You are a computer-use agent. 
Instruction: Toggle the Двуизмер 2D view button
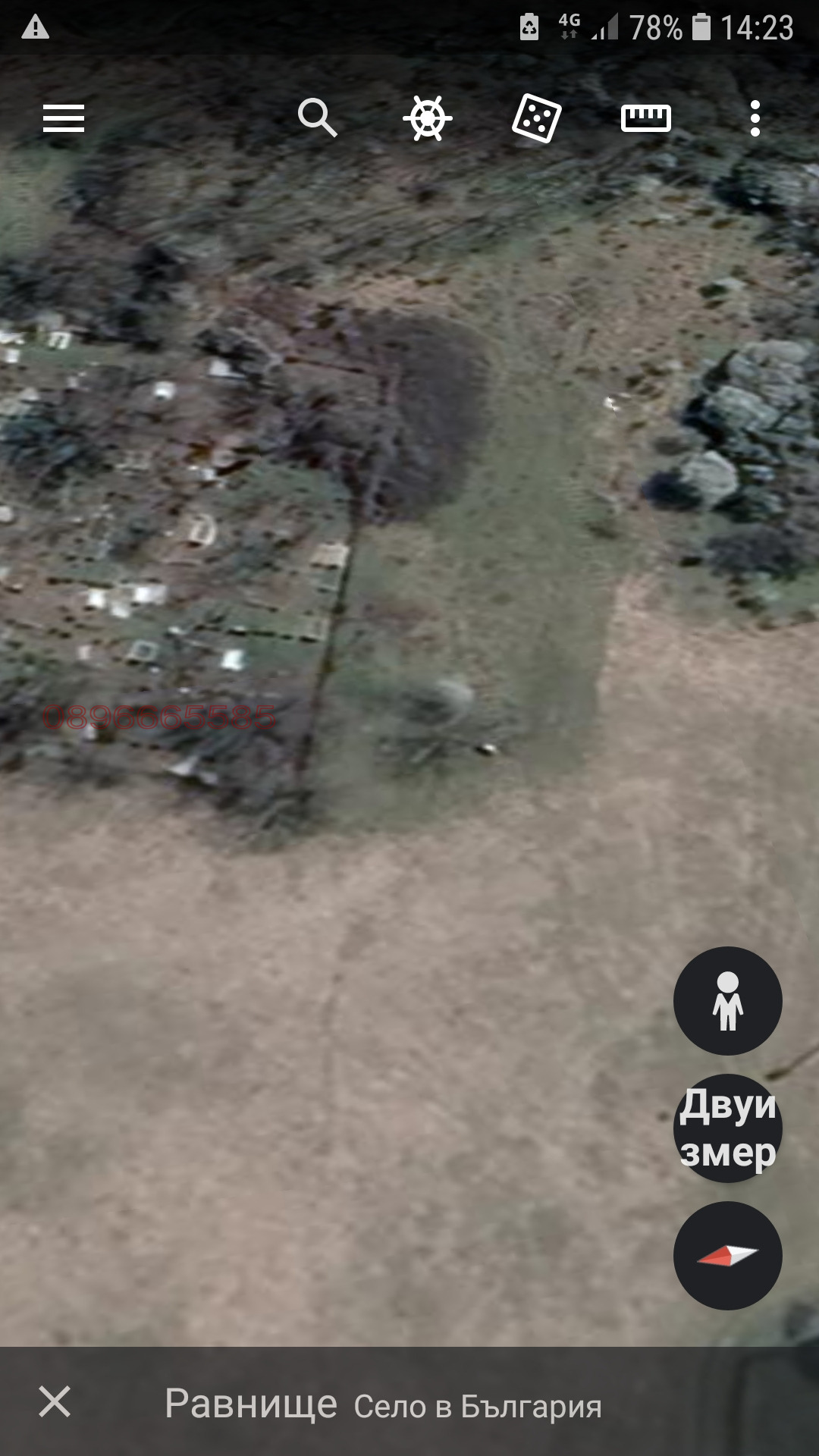[x=727, y=1128]
